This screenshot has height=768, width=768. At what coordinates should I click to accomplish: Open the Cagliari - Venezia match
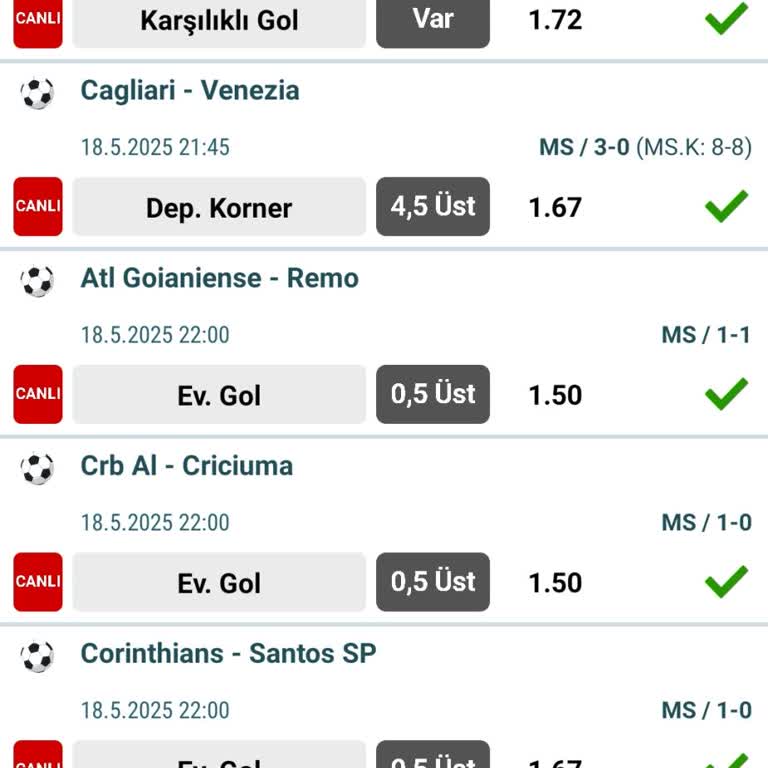coord(190,90)
